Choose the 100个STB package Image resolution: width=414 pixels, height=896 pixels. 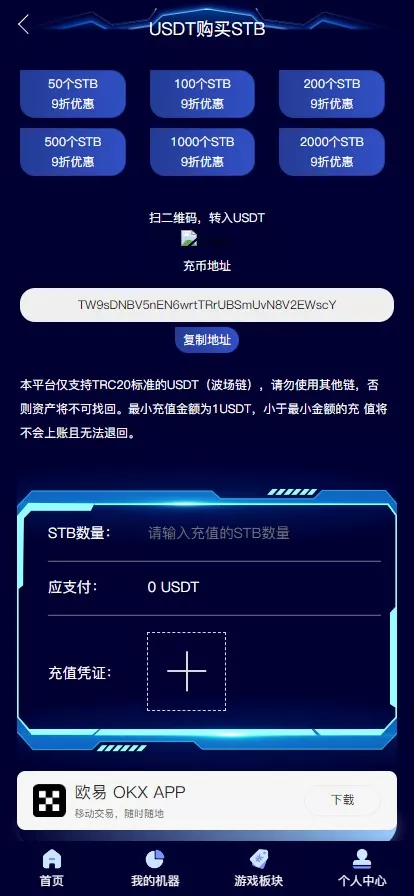(x=202, y=94)
